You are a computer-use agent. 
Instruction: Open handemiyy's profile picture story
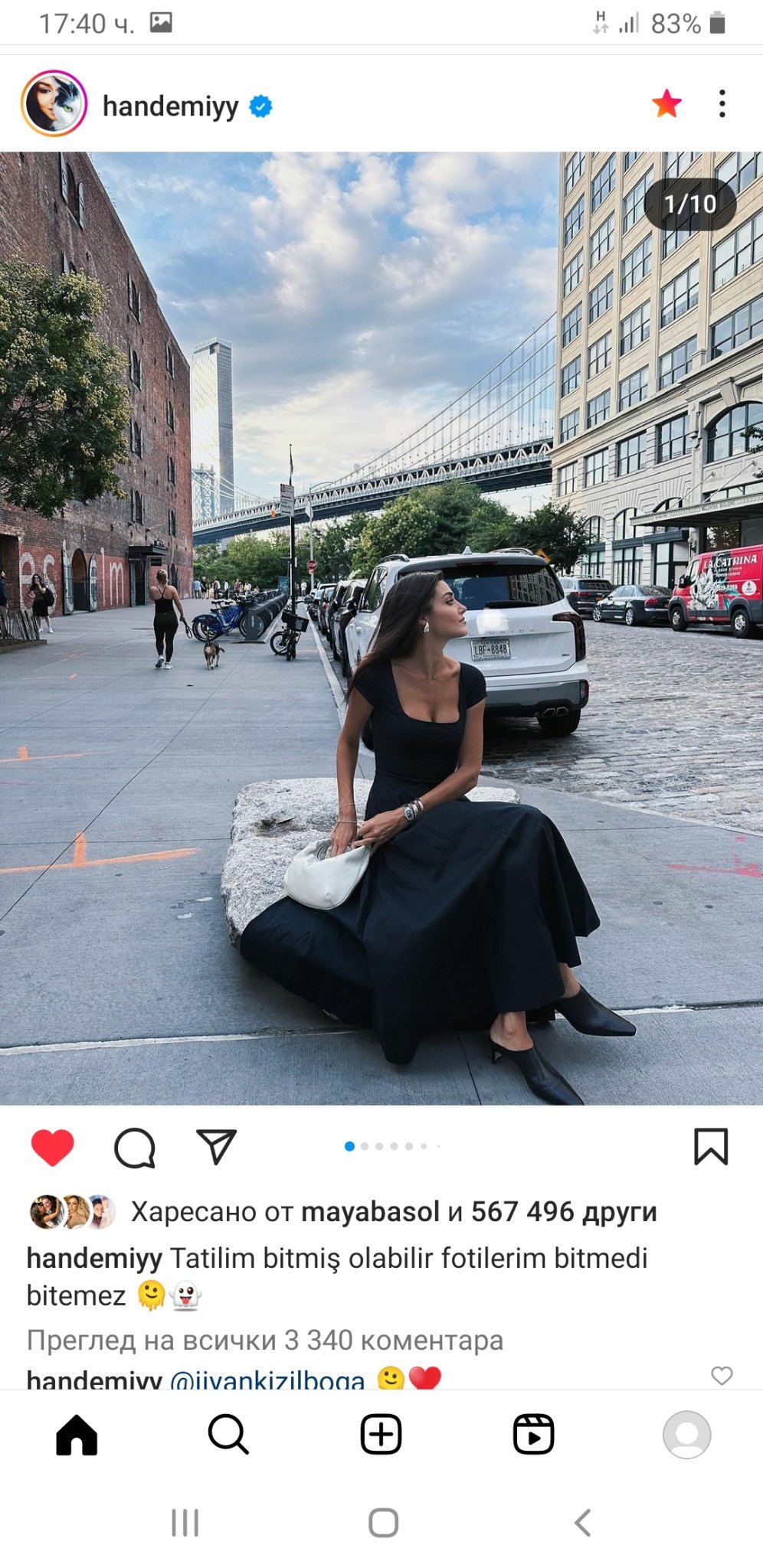[x=54, y=103]
